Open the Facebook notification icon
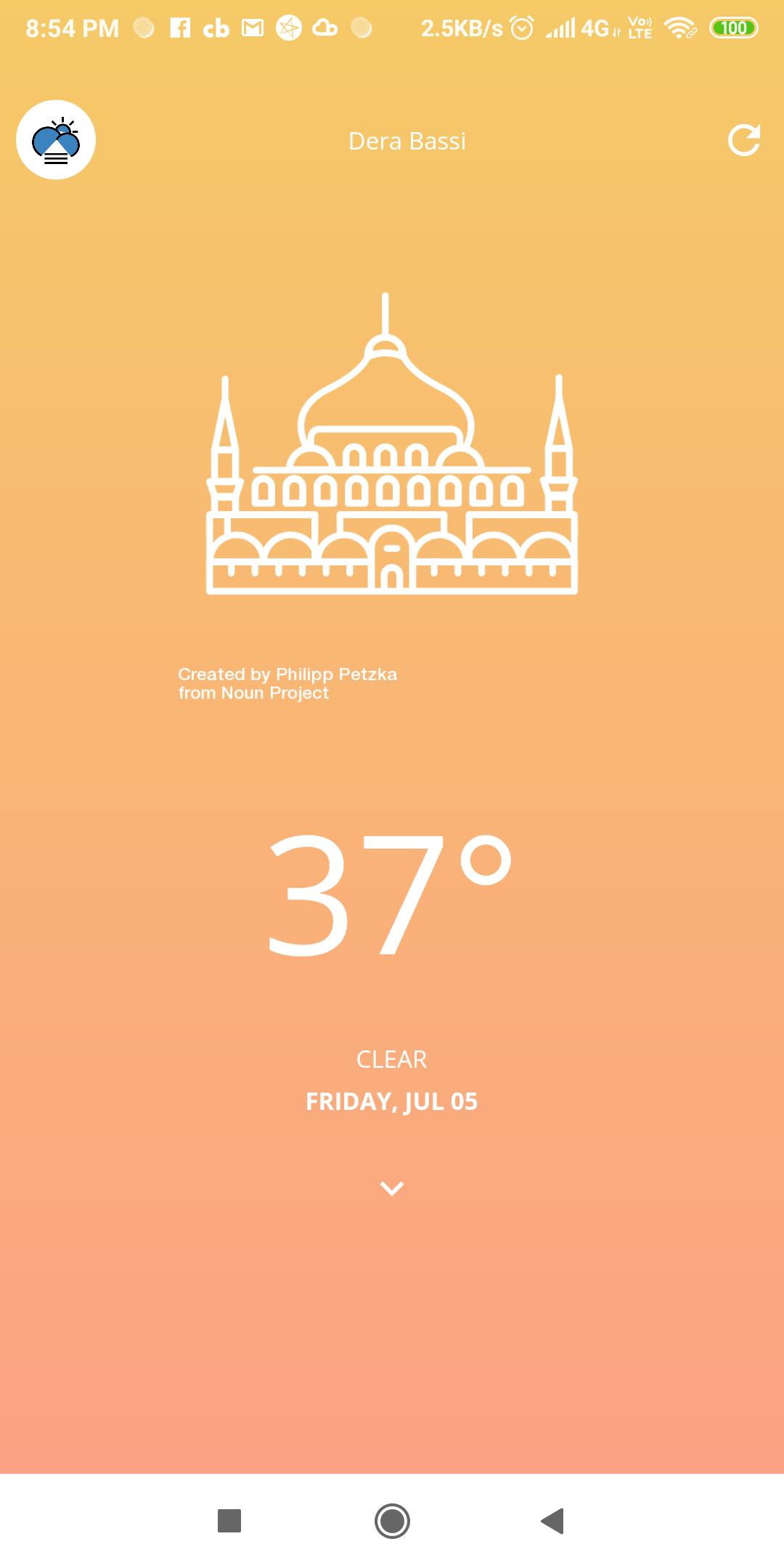 coord(181,28)
